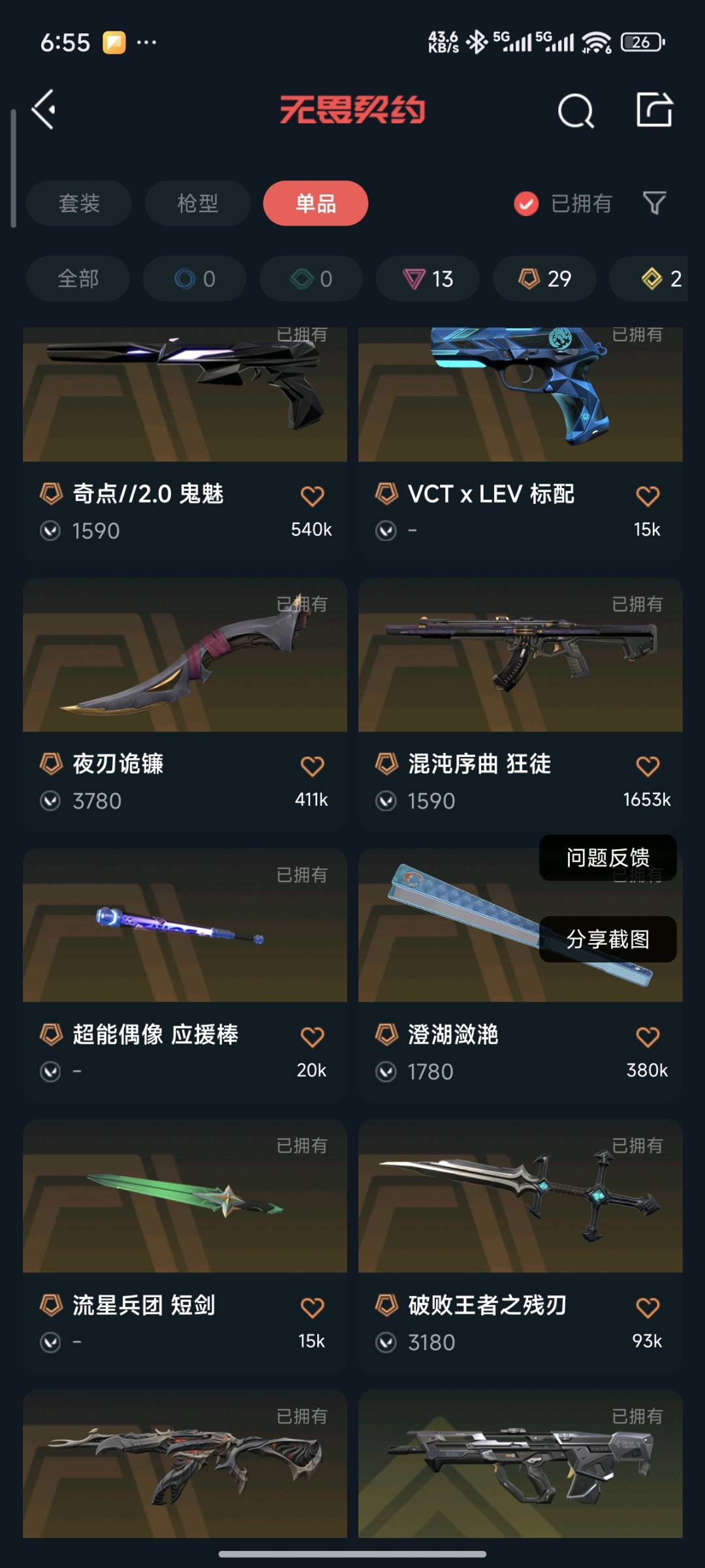705x1568 pixels.
Task: Tap the 分享截图 button
Action: pyautogui.click(x=608, y=940)
